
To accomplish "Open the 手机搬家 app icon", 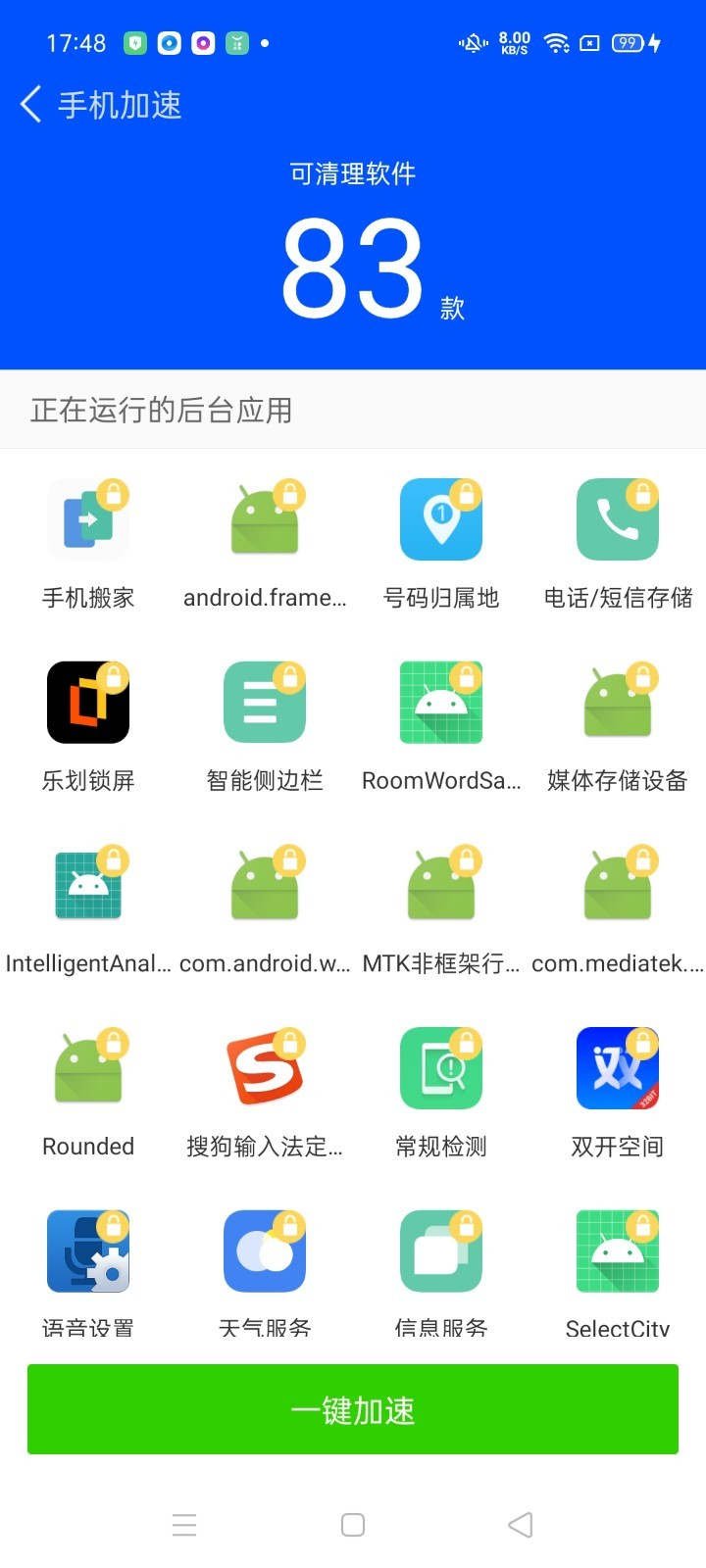I will [x=88, y=519].
